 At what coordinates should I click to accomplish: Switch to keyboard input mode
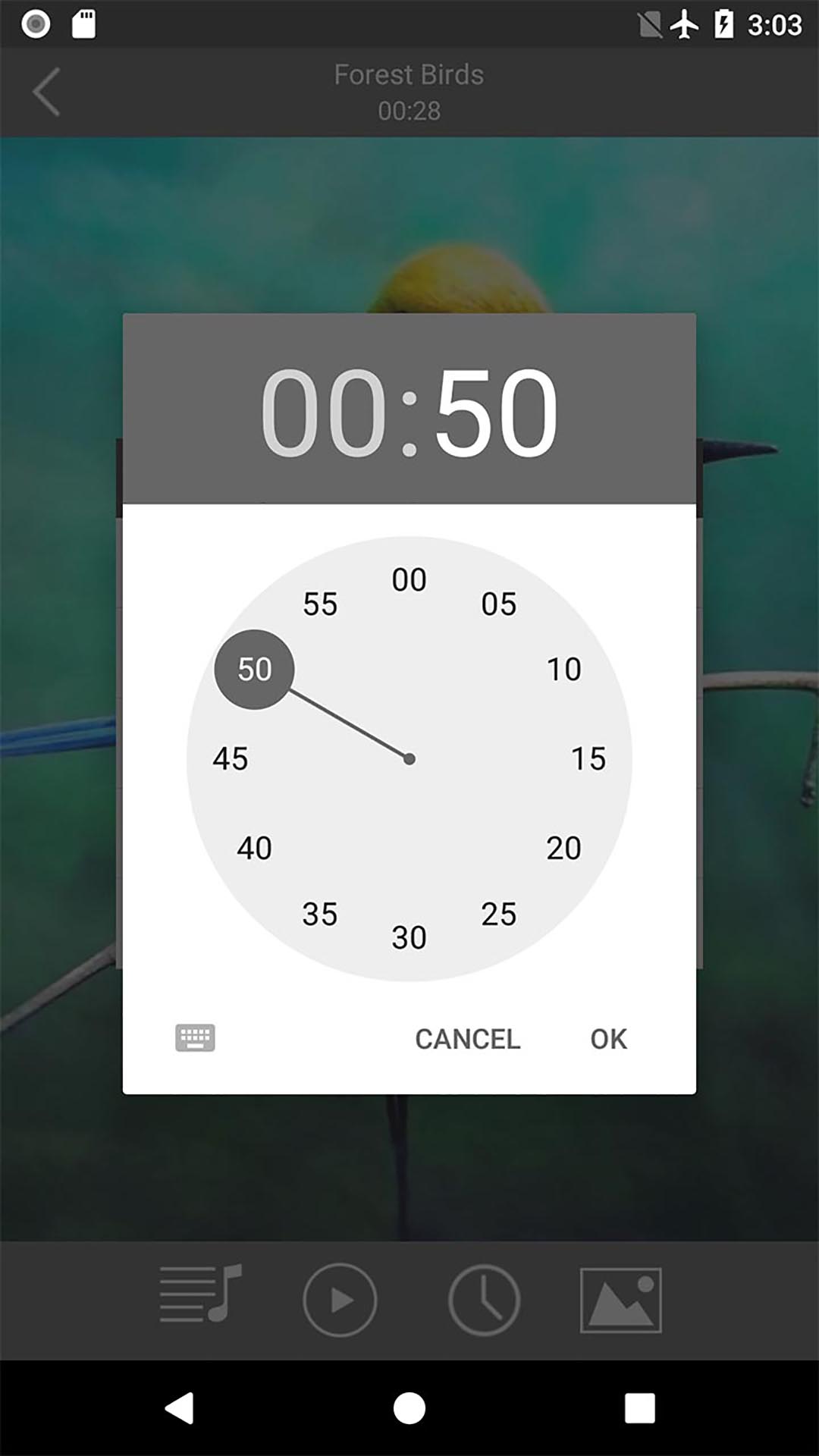pyautogui.click(x=195, y=1037)
